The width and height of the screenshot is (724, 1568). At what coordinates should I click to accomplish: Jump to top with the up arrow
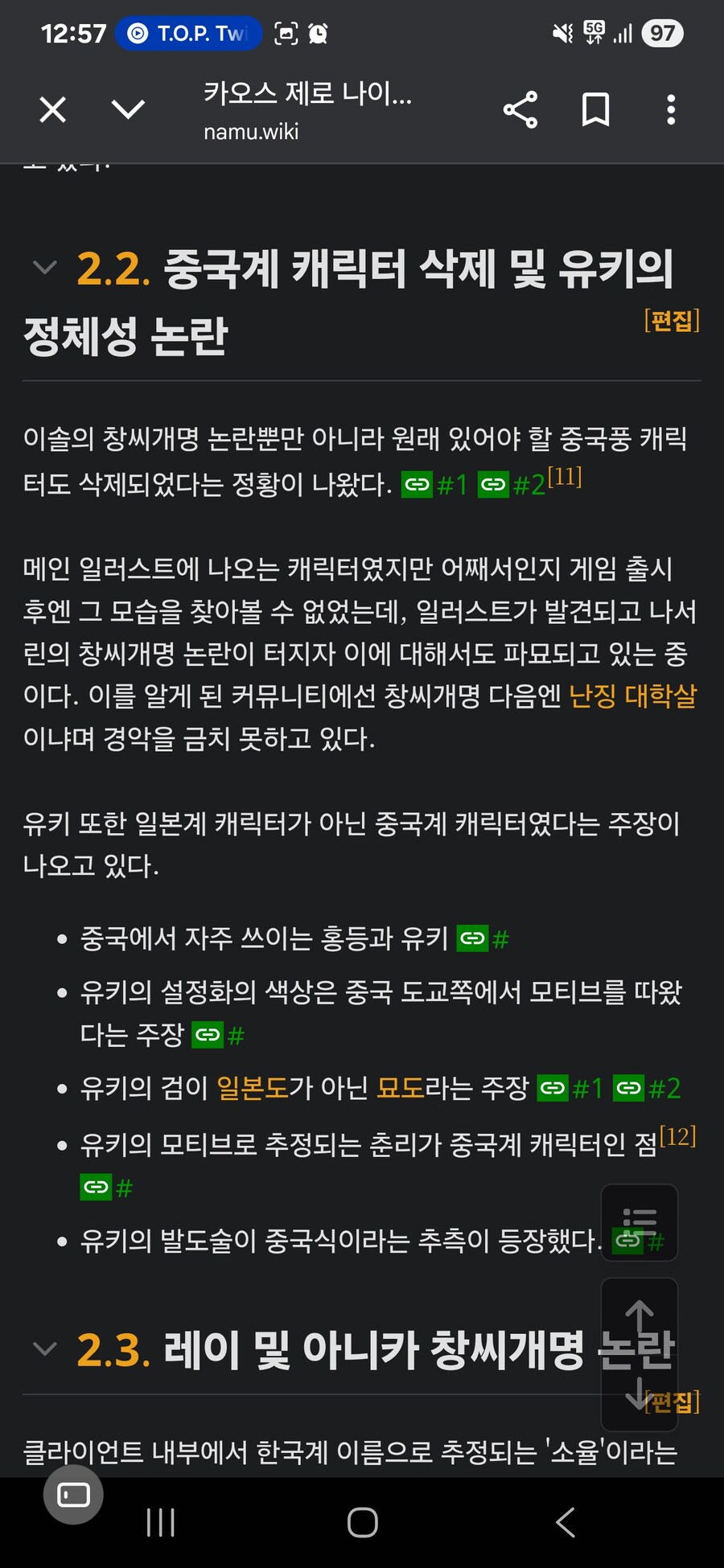640,1317
